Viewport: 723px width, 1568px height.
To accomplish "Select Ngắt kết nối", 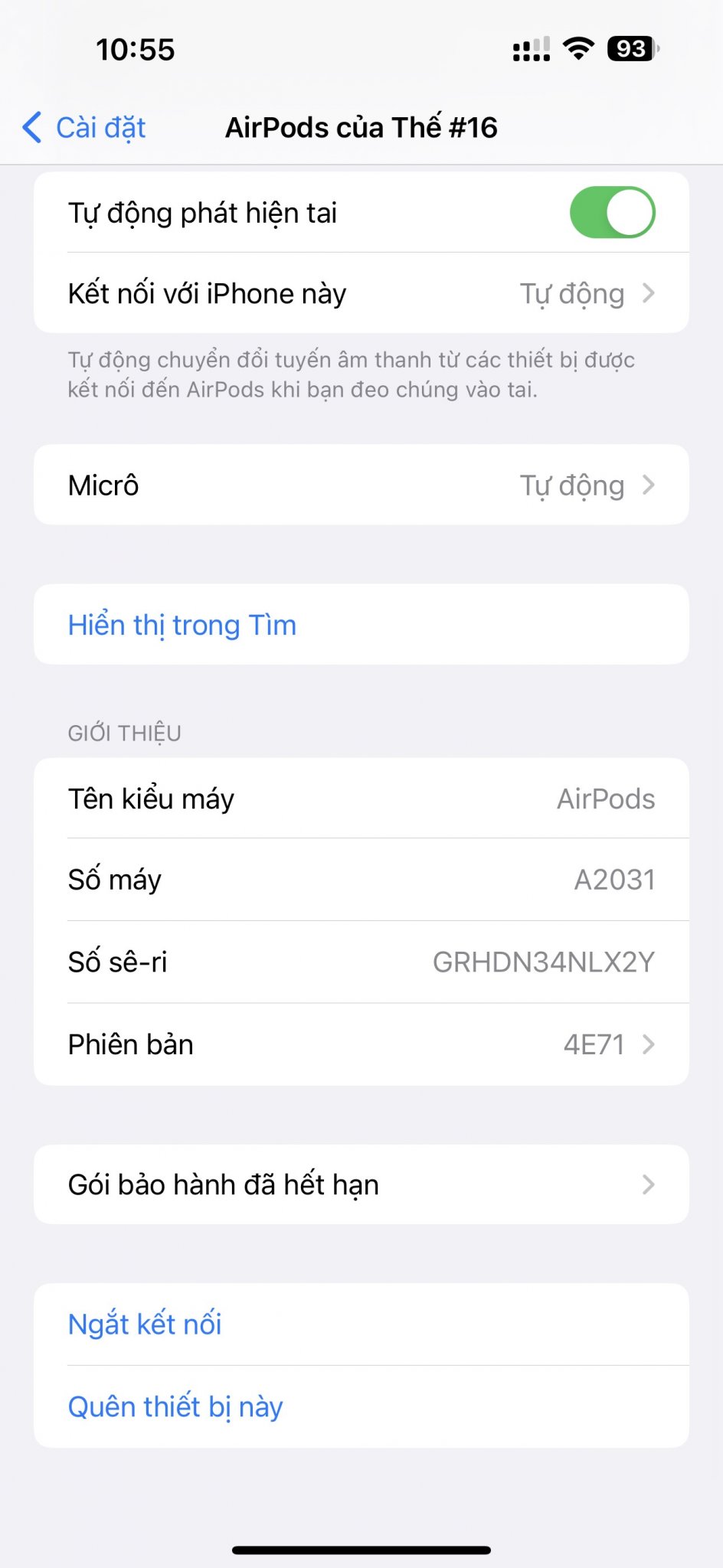I will click(146, 1325).
